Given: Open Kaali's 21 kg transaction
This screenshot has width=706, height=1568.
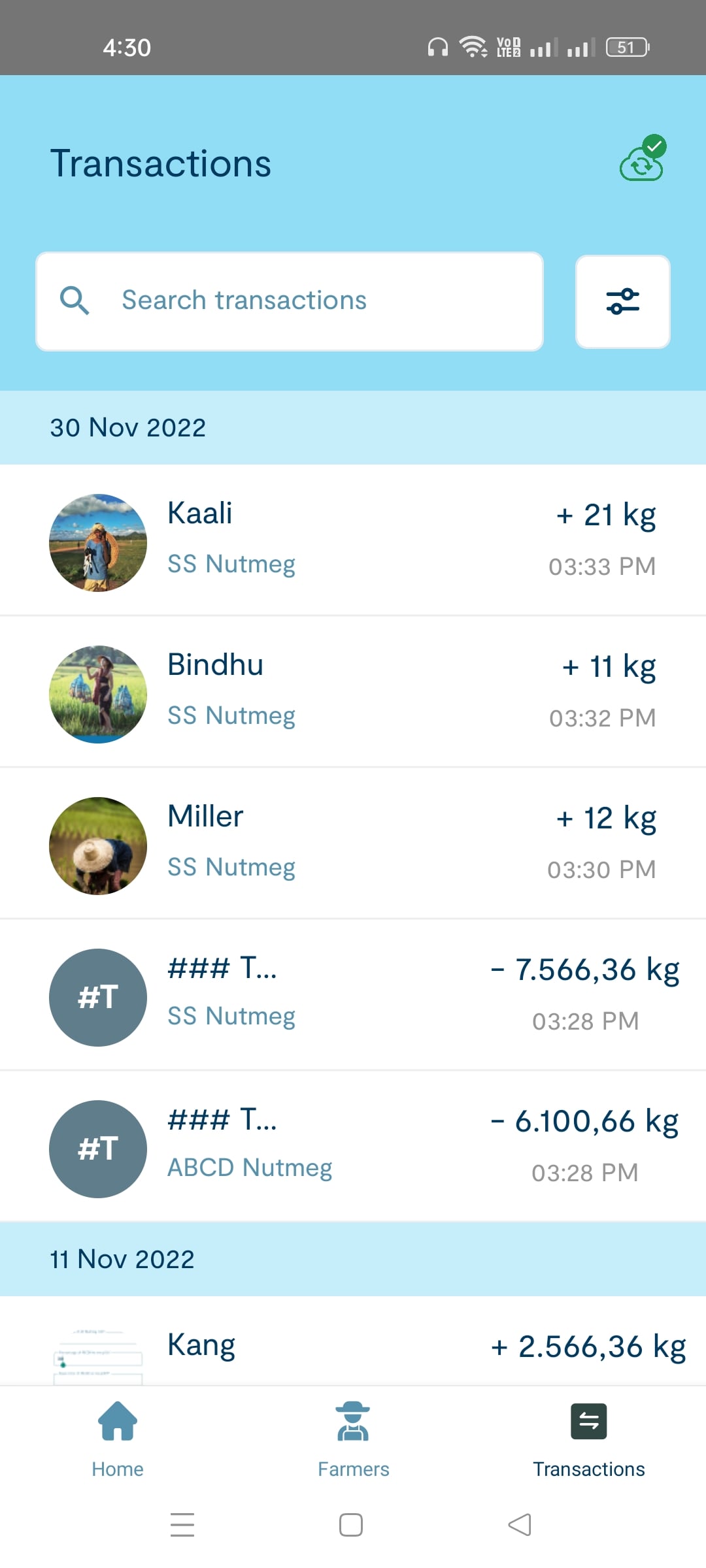Looking at the screenshot, I should [353, 540].
